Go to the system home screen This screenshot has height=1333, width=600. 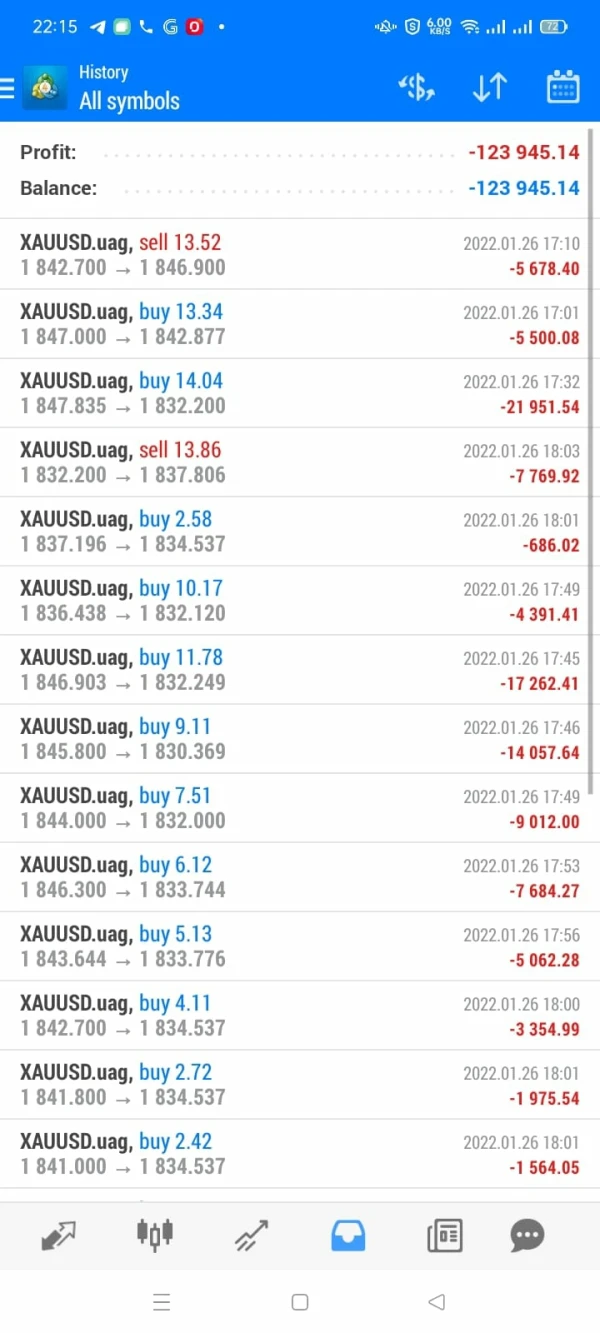click(x=299, y=1302)
